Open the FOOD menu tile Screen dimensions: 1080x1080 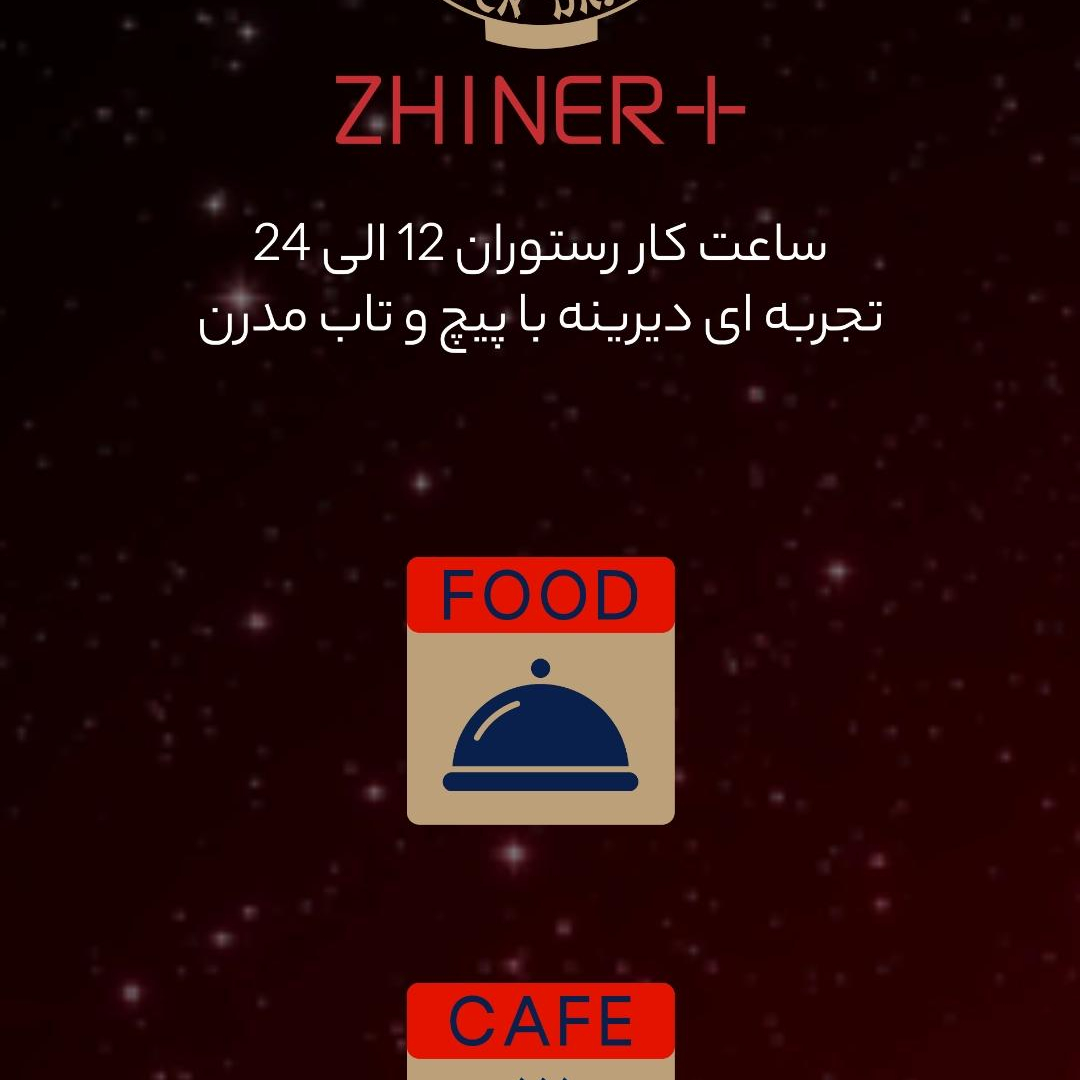(540, 690)
